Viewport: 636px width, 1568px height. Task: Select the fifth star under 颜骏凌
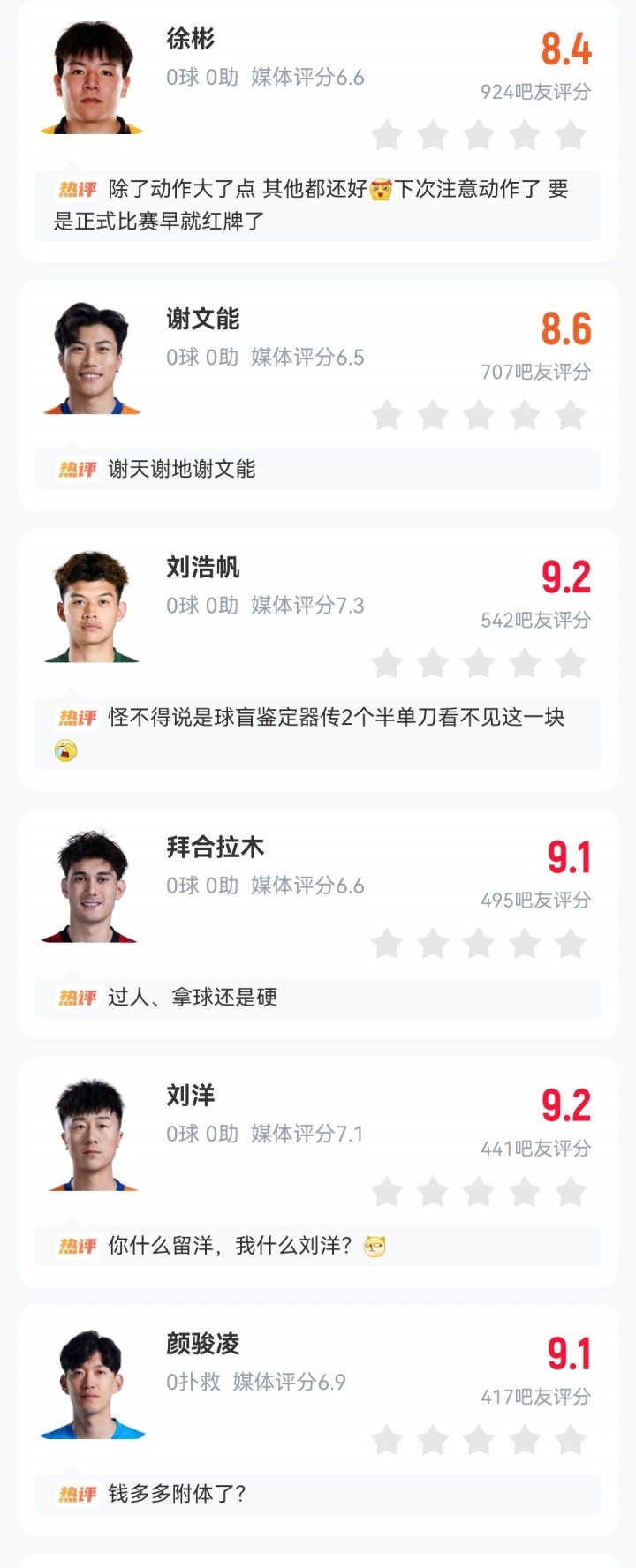pyautogui.click(x=569, y=1441)
